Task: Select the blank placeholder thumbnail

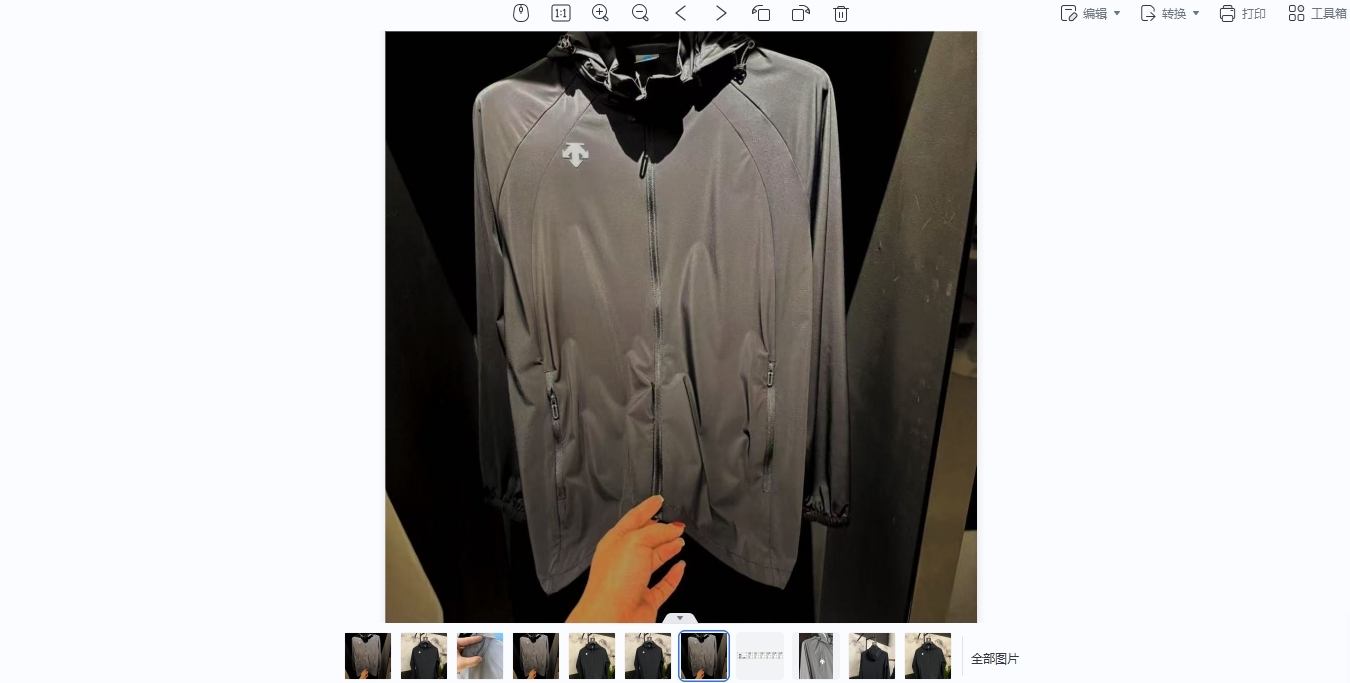Action: click(x=760, y=656)
